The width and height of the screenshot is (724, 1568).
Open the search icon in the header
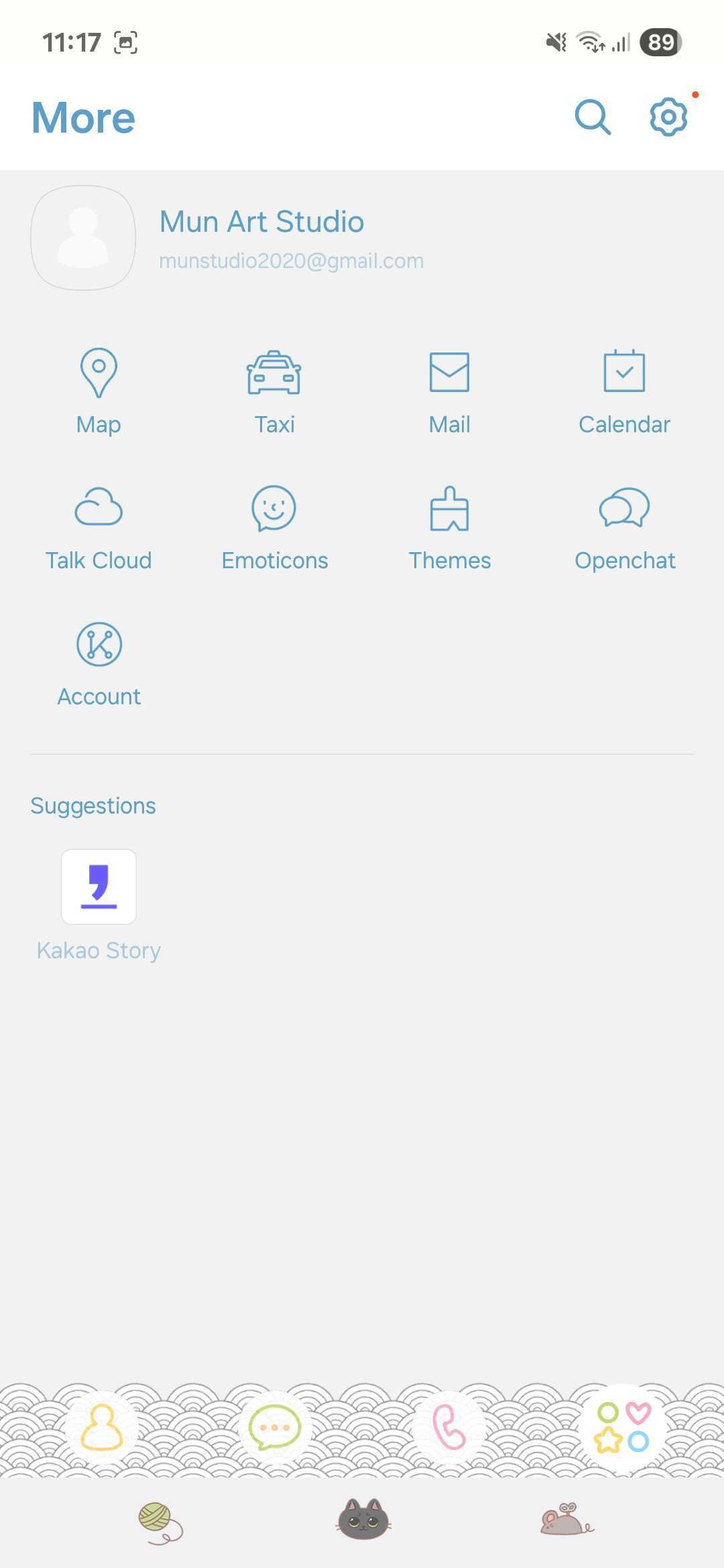pyautogui.click(x=593, y=118)
